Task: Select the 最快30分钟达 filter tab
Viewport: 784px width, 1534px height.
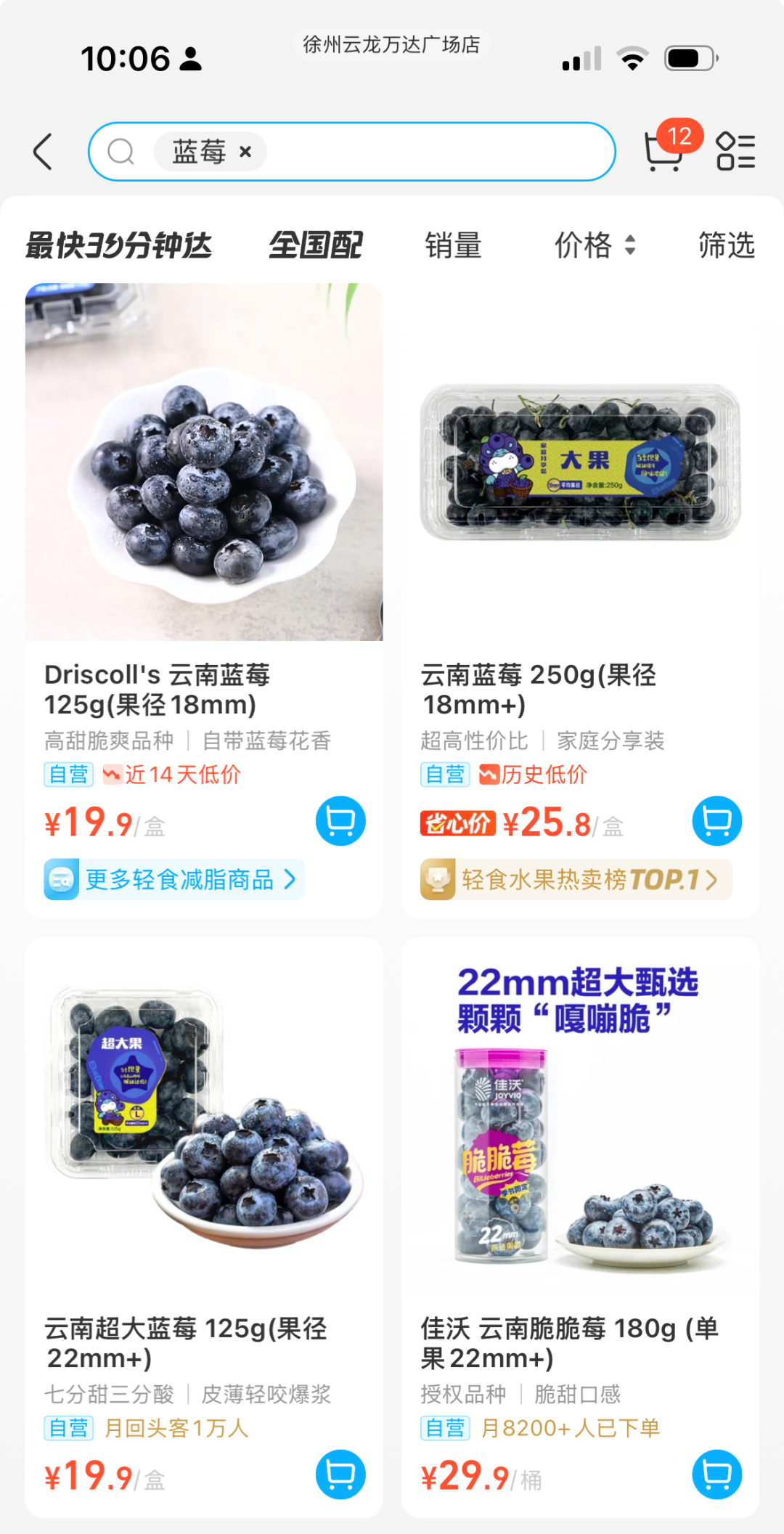Action: [118, 245]
